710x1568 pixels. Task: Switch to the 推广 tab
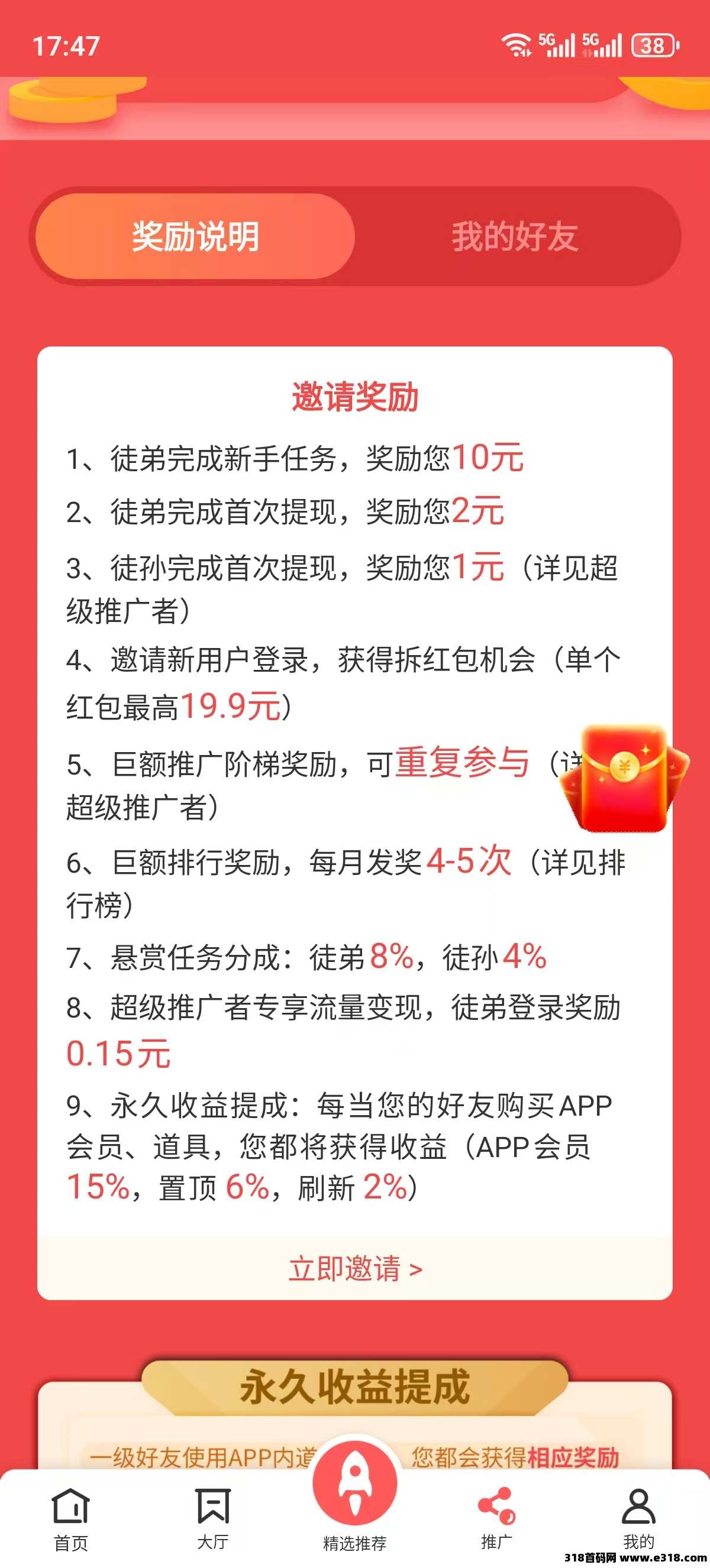pyautogui.click(x=497, y=1519)
